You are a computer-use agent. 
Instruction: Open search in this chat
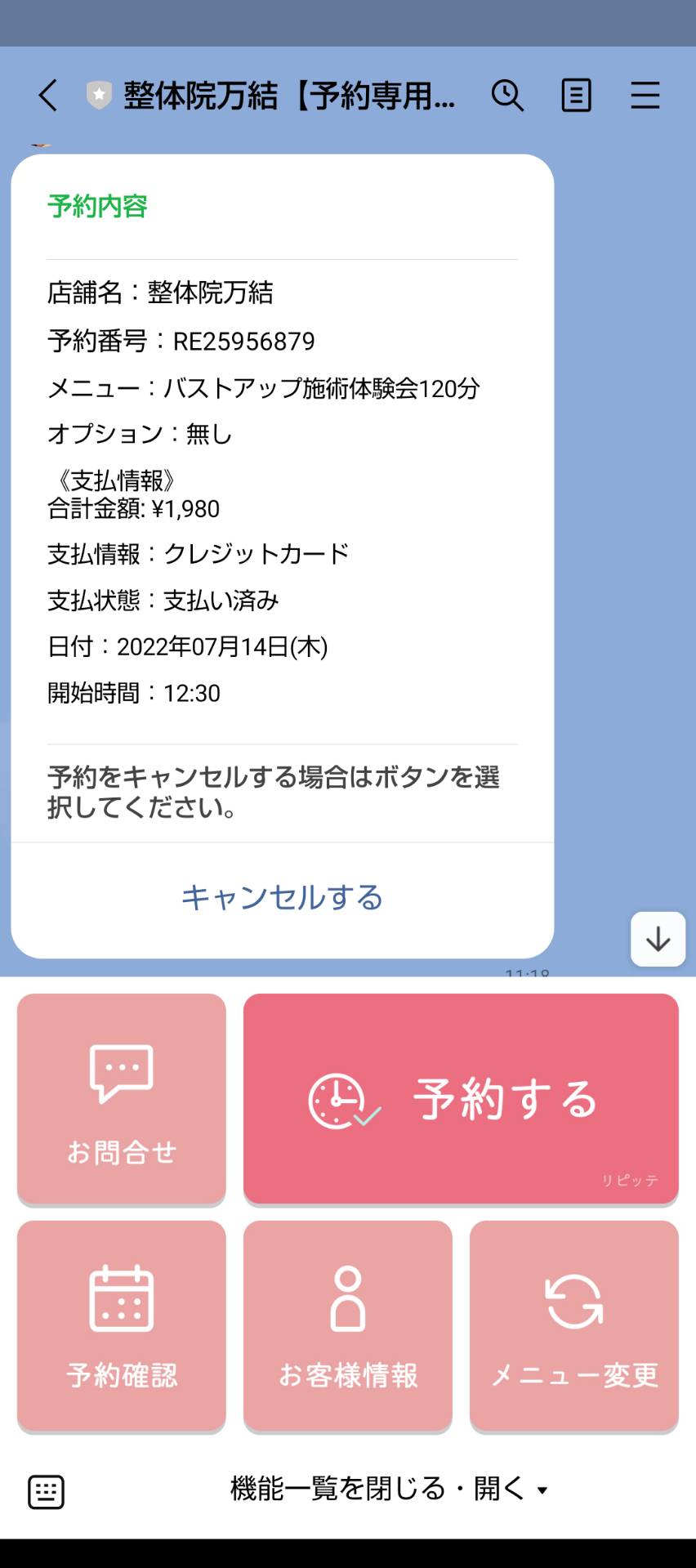click(507, 96)
